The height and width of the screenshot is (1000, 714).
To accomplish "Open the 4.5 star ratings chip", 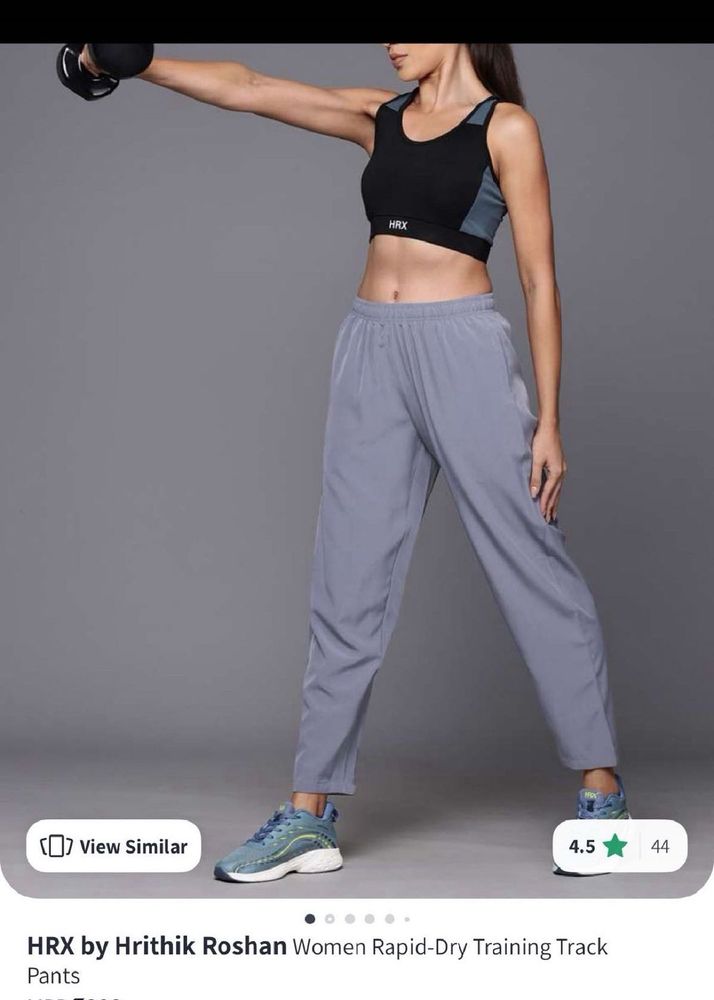I will click(x=619, y=846).
